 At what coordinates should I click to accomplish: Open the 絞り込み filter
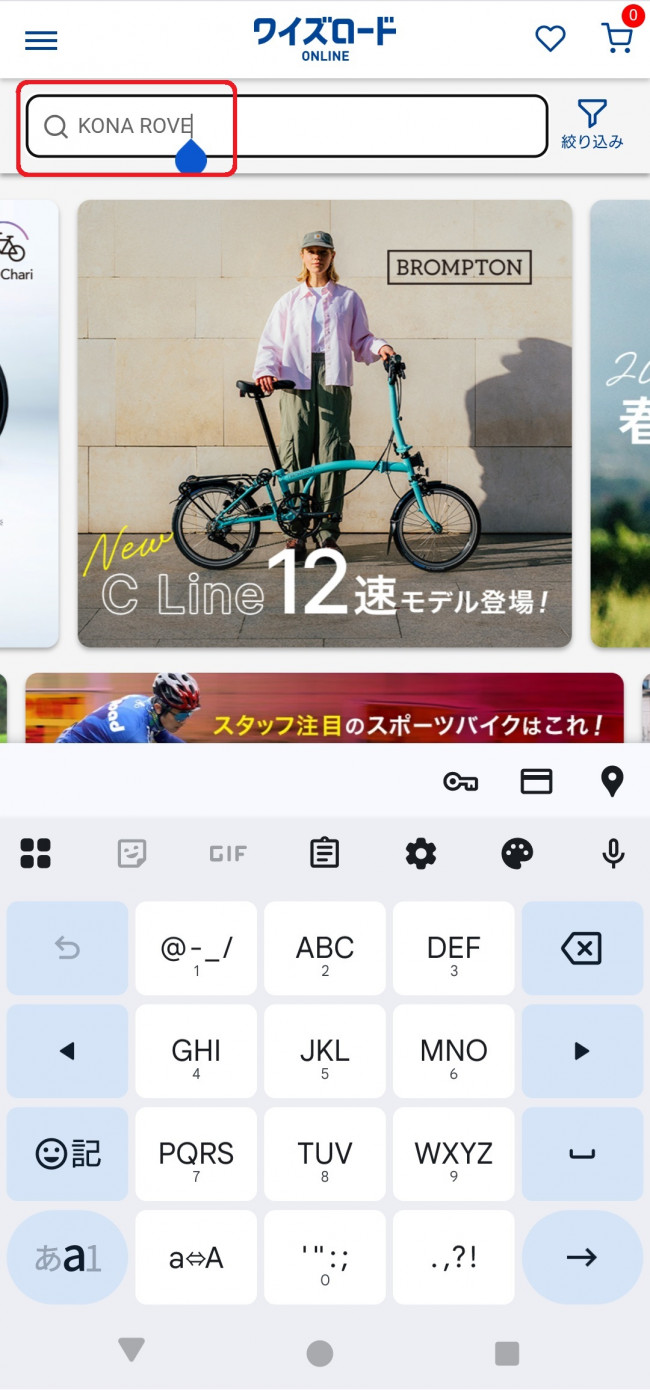[592, 125]
